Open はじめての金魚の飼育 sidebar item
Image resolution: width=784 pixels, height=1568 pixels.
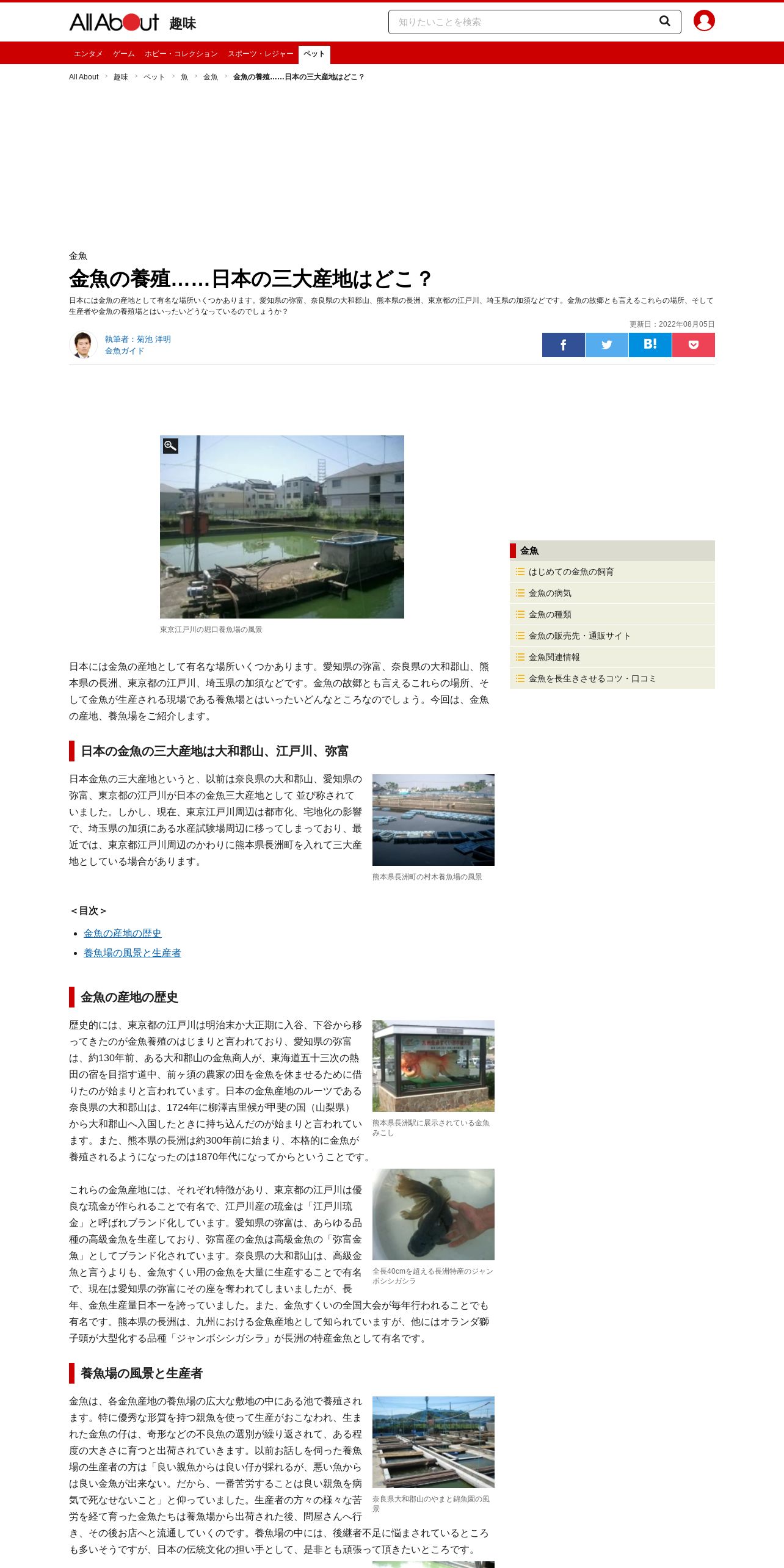click(571, 572)
